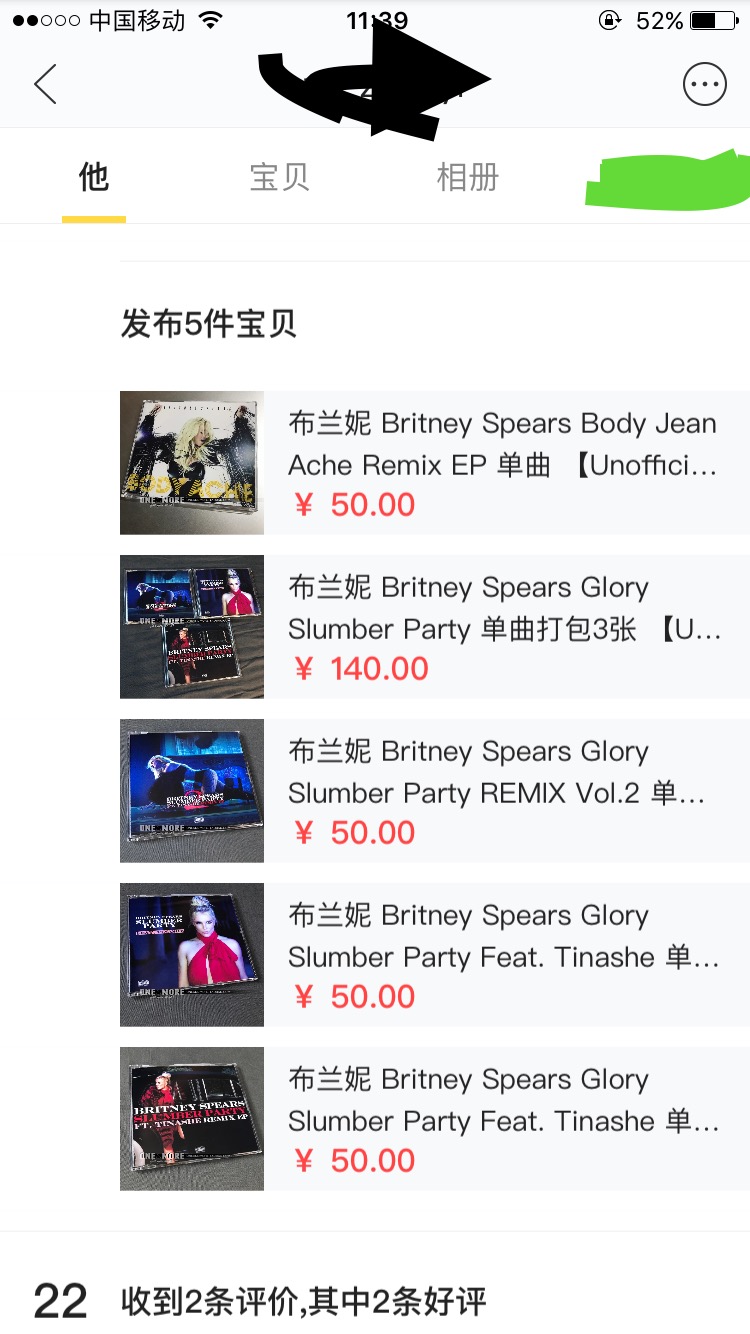This screenshot has width=750, height=1334.
Task: Switch to the 宝贝 tab
Action: coord(279,178)
